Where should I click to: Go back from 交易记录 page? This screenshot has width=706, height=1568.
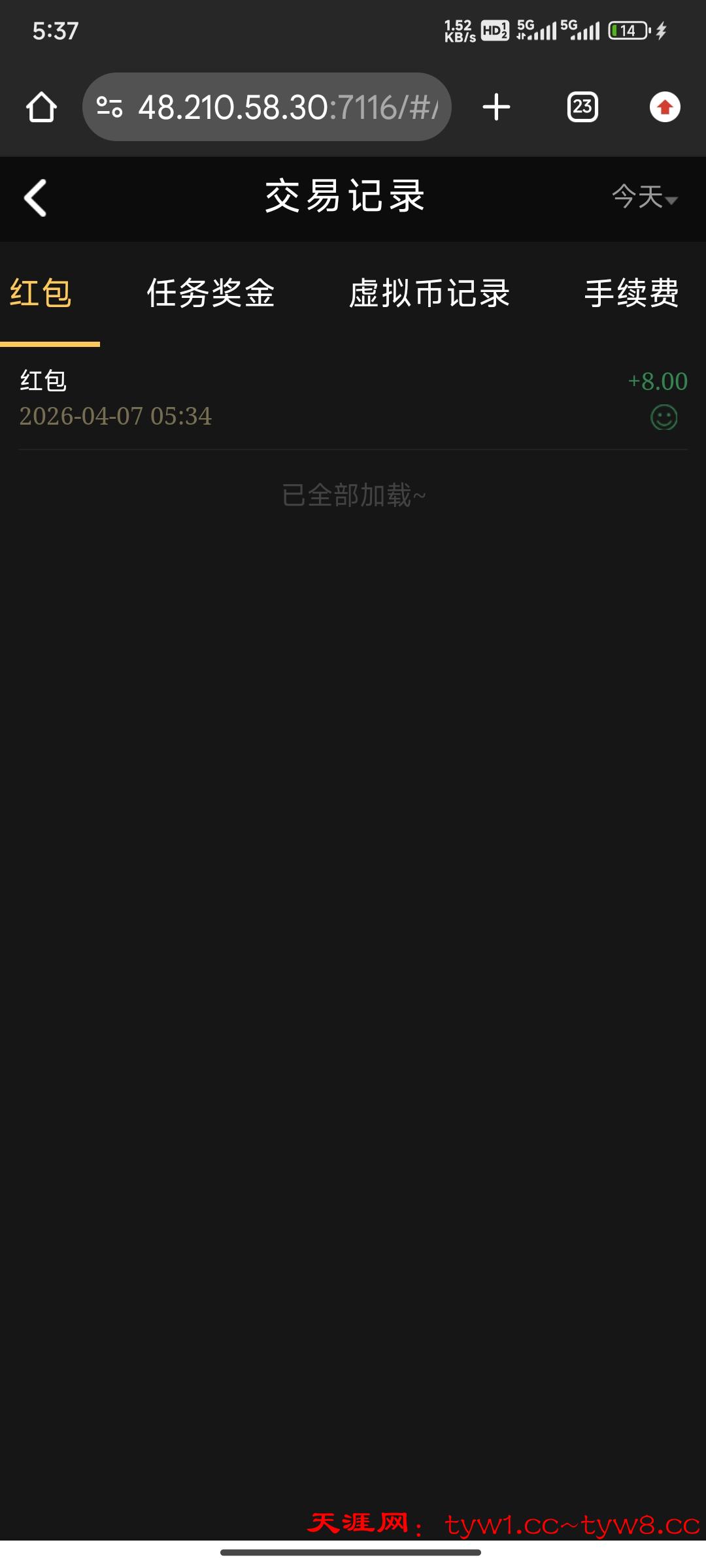[x=35, y=197]
